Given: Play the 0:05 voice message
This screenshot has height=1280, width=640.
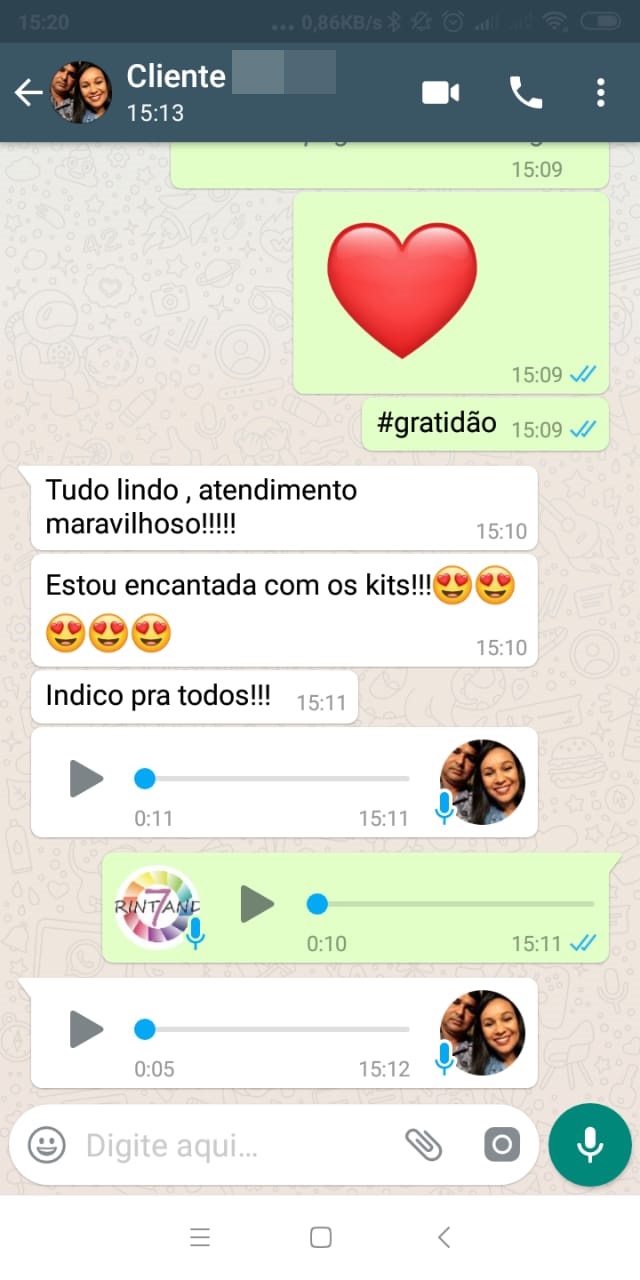Looking at the screenshot, I should pos(86,1028).
